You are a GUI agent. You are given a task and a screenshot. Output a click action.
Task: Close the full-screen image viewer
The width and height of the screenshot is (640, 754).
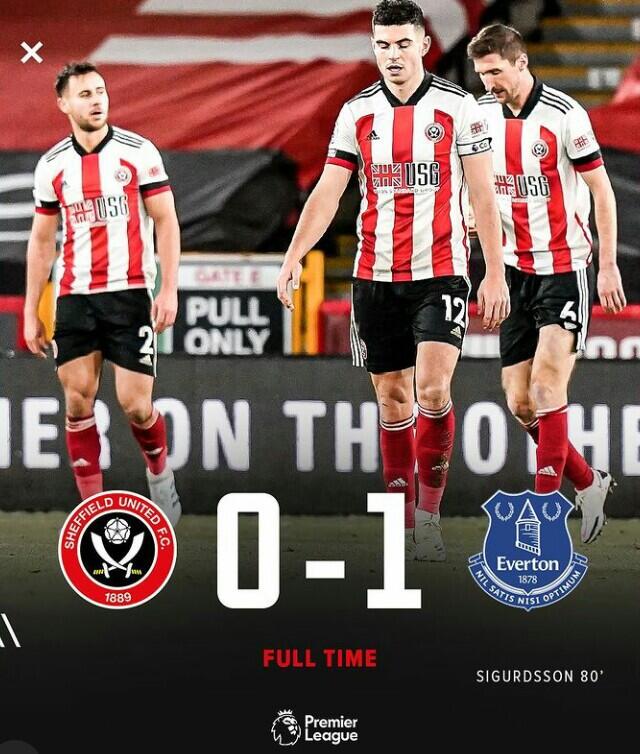pyautogui.click(x=32, y=52)
